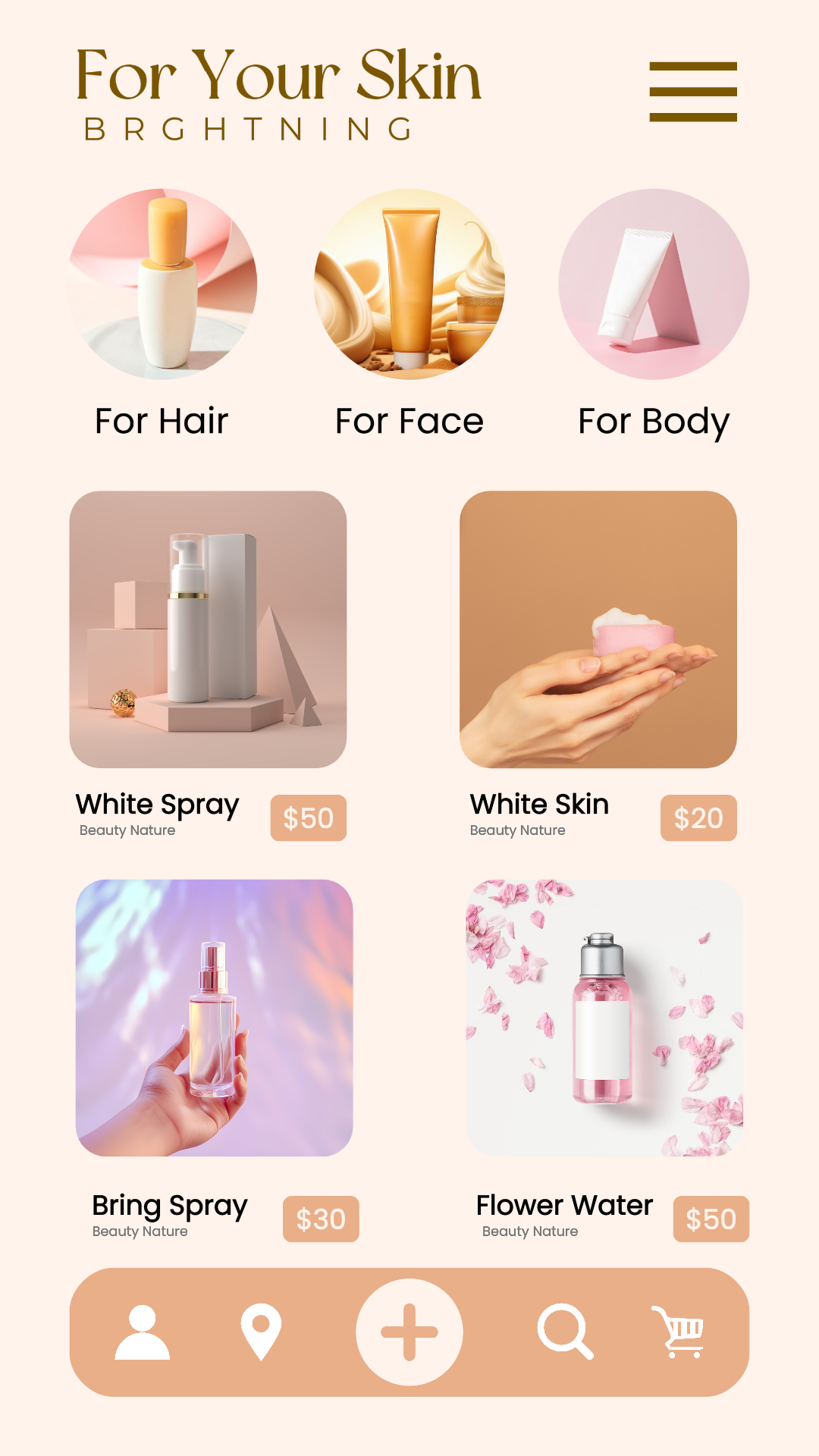Open the White Skin product card
Screen dimensions: 819x1456
point(598,629)
